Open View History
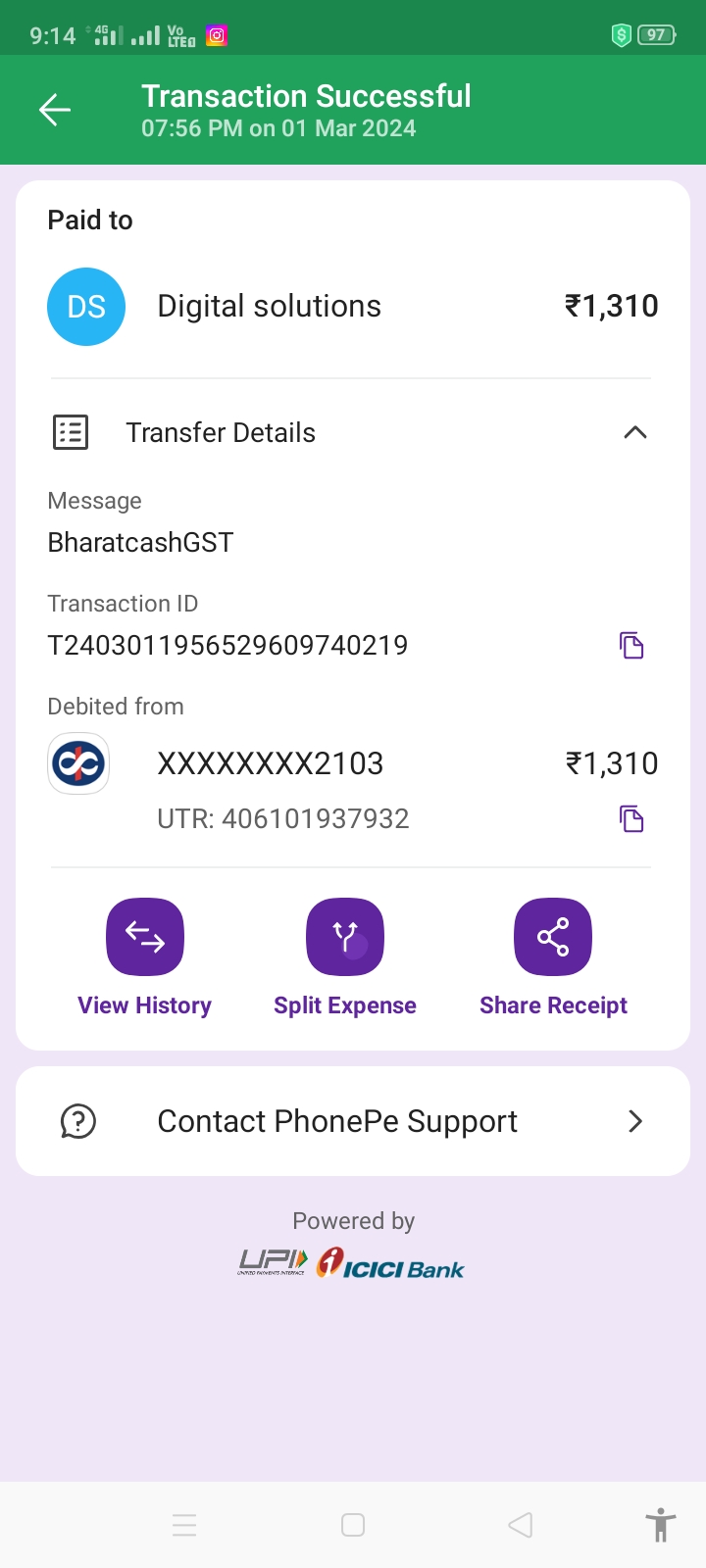The height and width of the screenshot is (1568, 706). (x=145, y=938)
